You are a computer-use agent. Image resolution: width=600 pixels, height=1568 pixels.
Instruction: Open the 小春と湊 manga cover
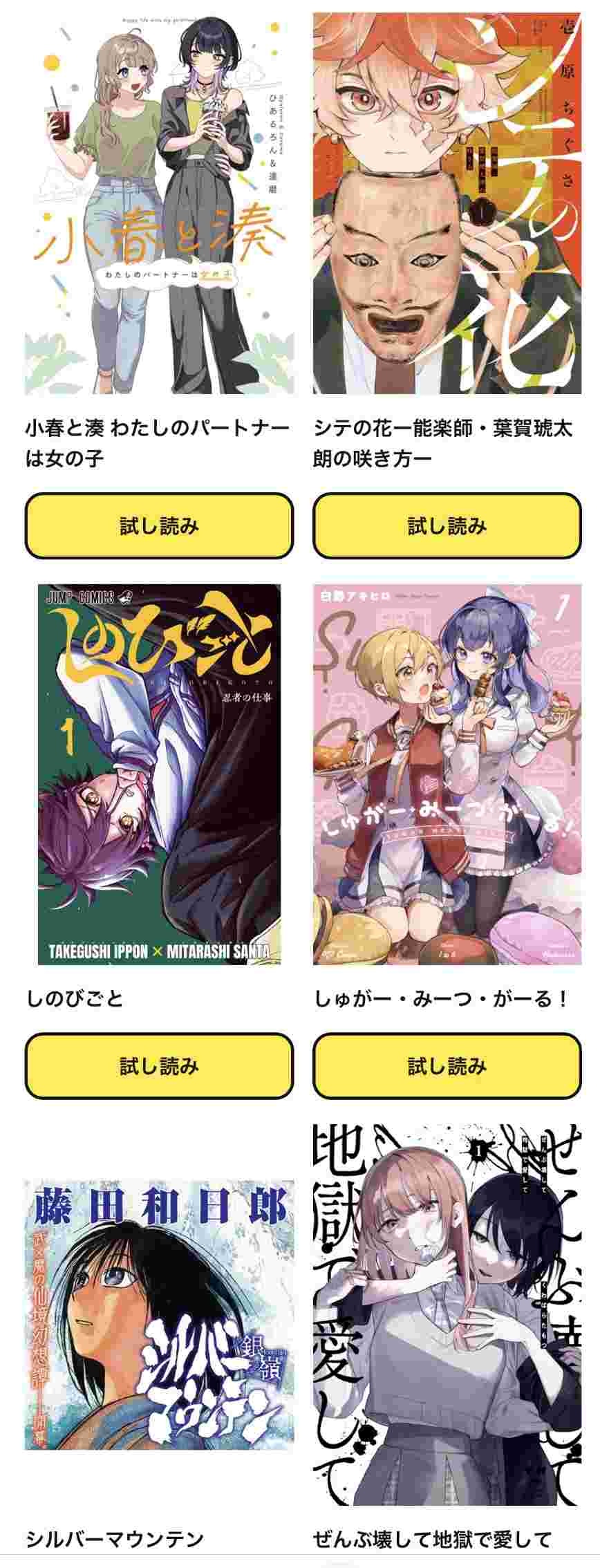[x=160, y=203]
